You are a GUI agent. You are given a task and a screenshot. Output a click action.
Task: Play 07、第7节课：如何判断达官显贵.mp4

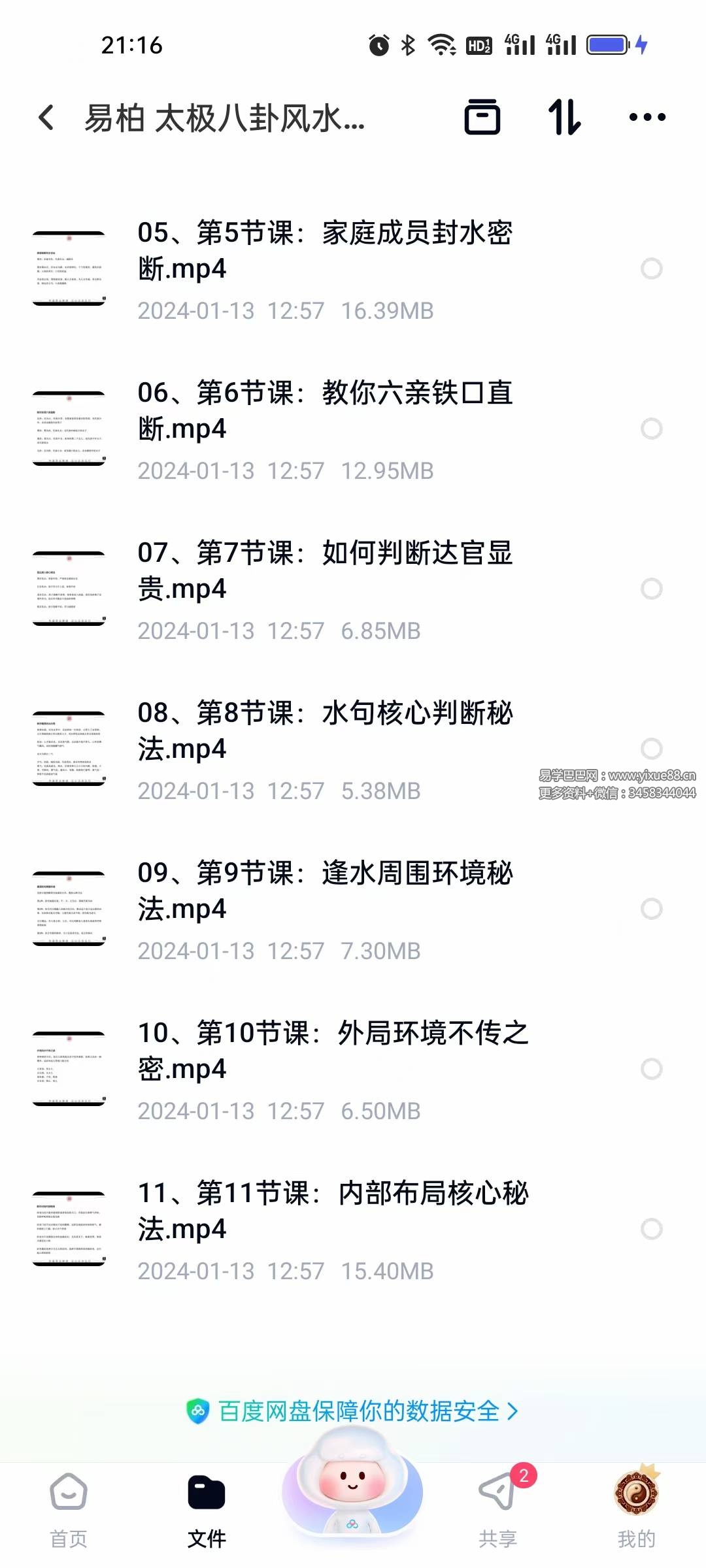click(x=325, y=570)
